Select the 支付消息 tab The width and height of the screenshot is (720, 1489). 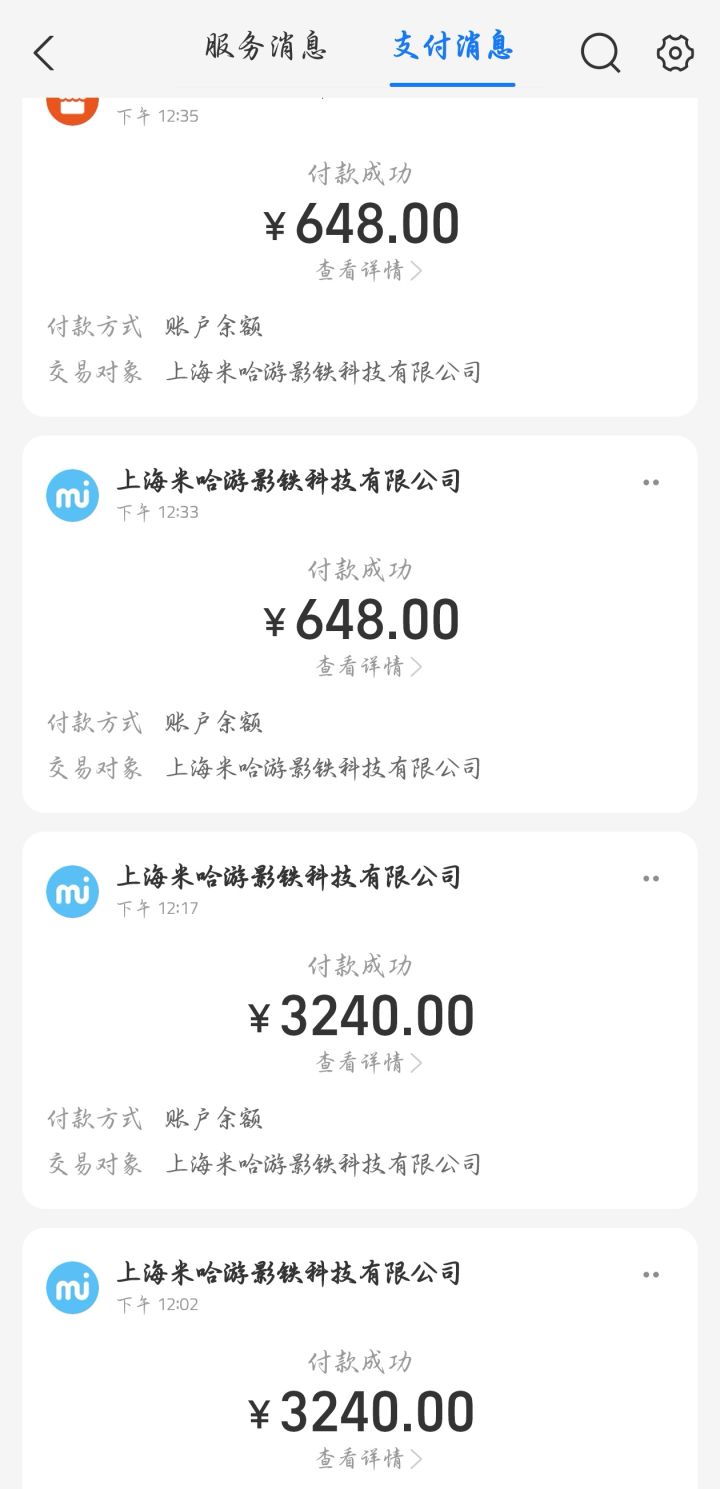(x=452, y=47)
